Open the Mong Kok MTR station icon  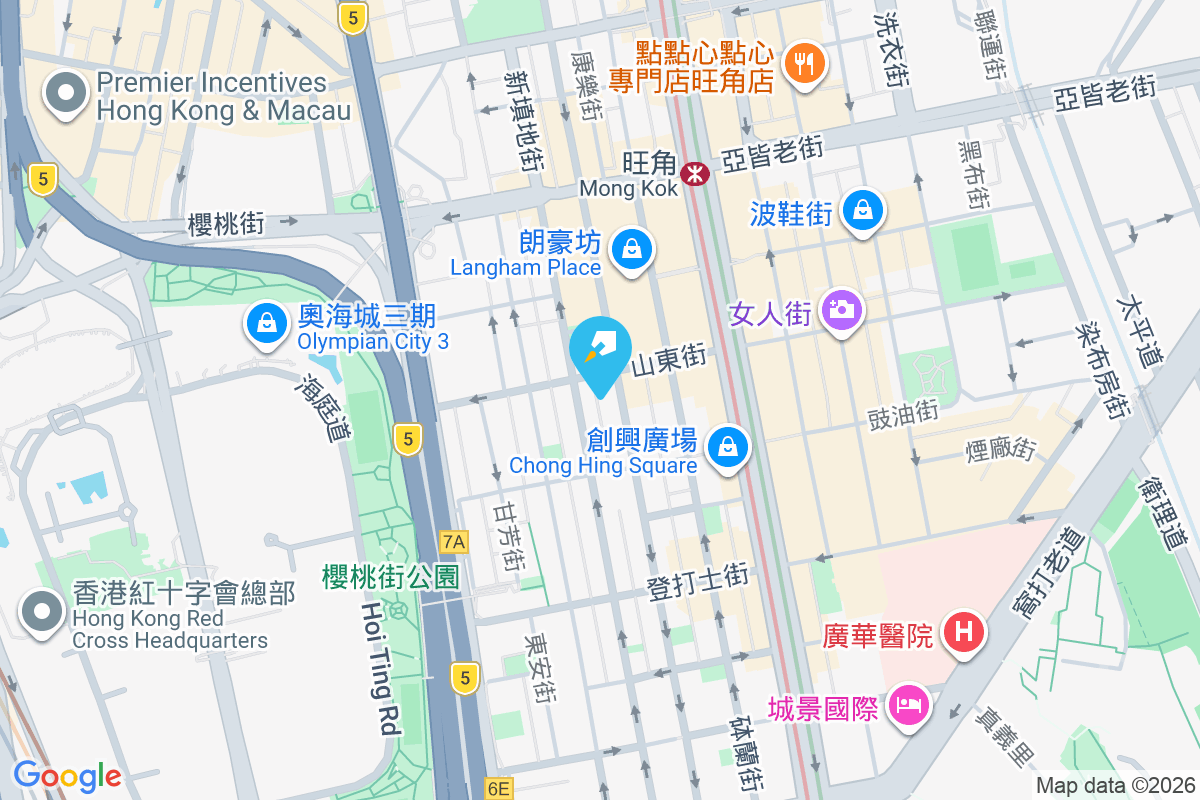(x=694, y=173)
